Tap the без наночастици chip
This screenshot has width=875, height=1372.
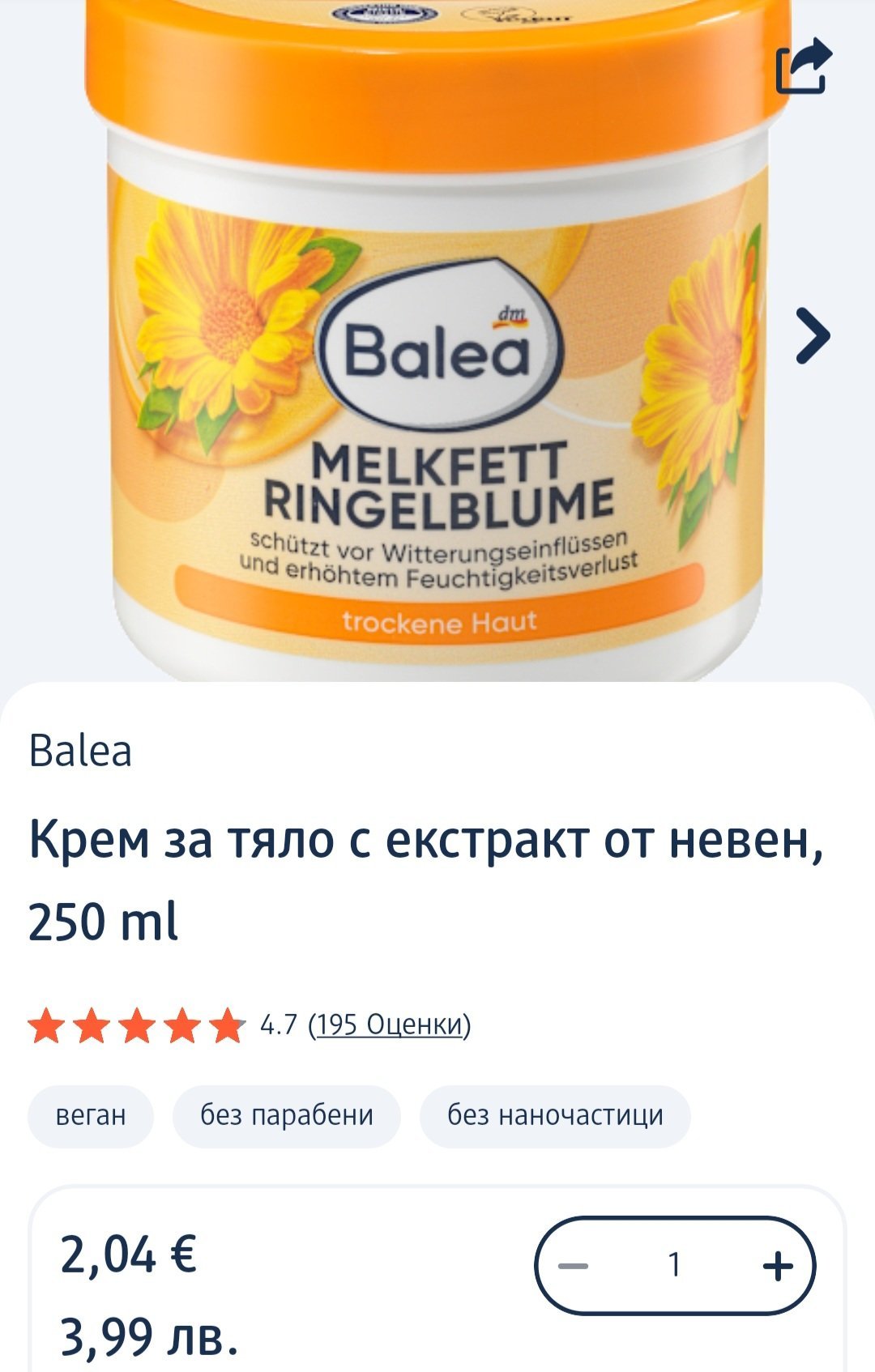click(x=555, y=1115)
